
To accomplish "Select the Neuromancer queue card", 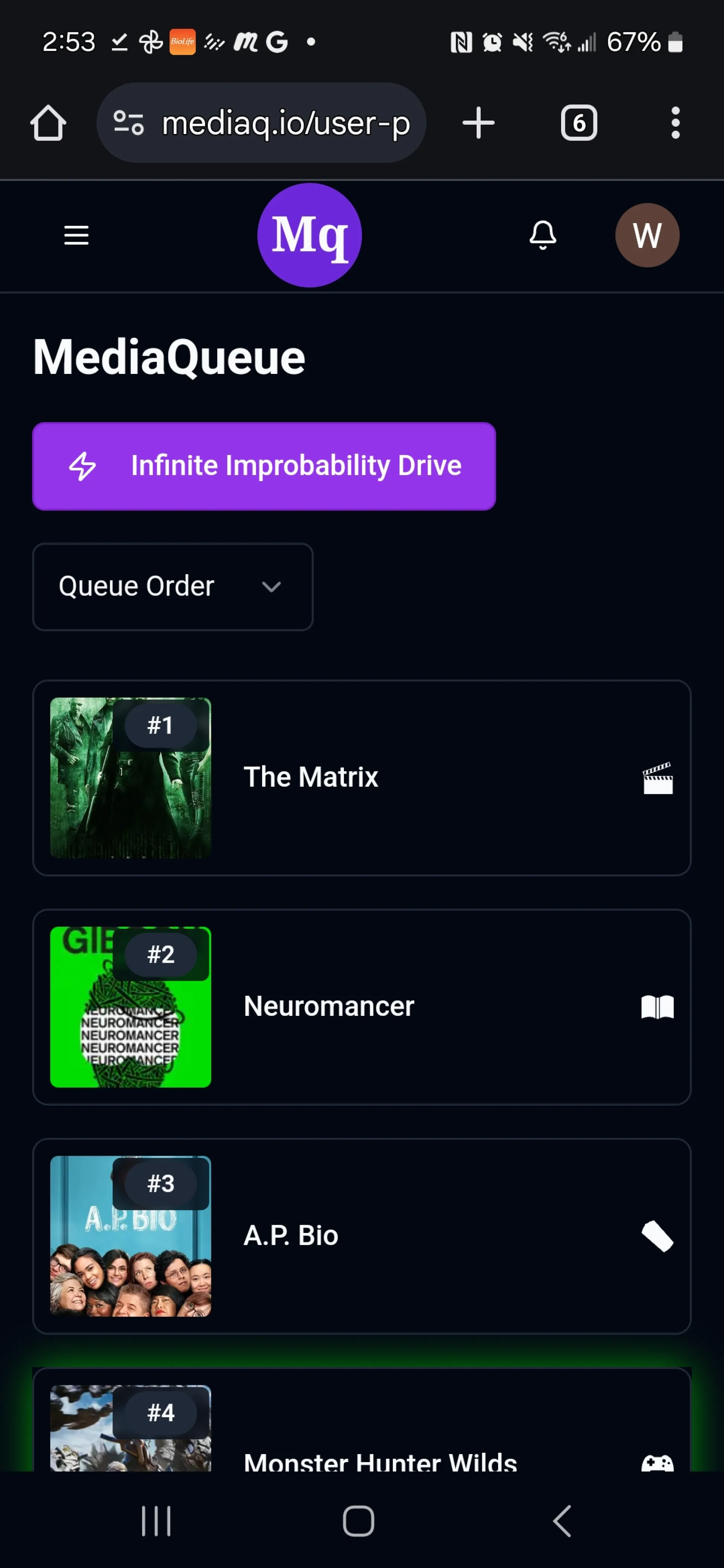I will tap(361, 1006).
